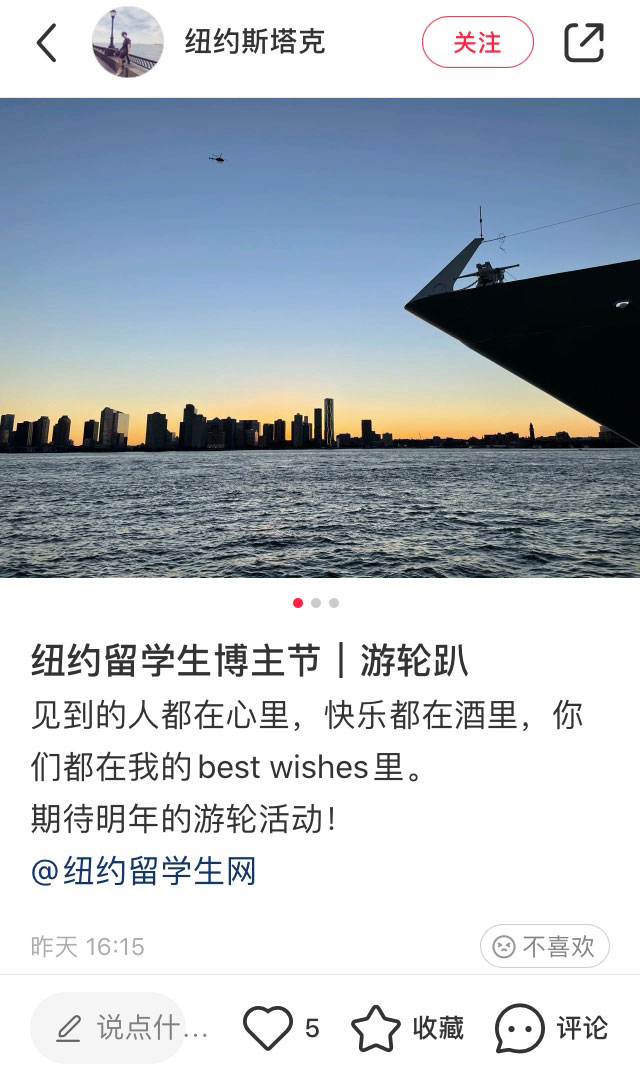The height and width of the screenshot is (1082, 640).
Task: Tap the 说点什… comment input box
Action: coord(117,1028)
